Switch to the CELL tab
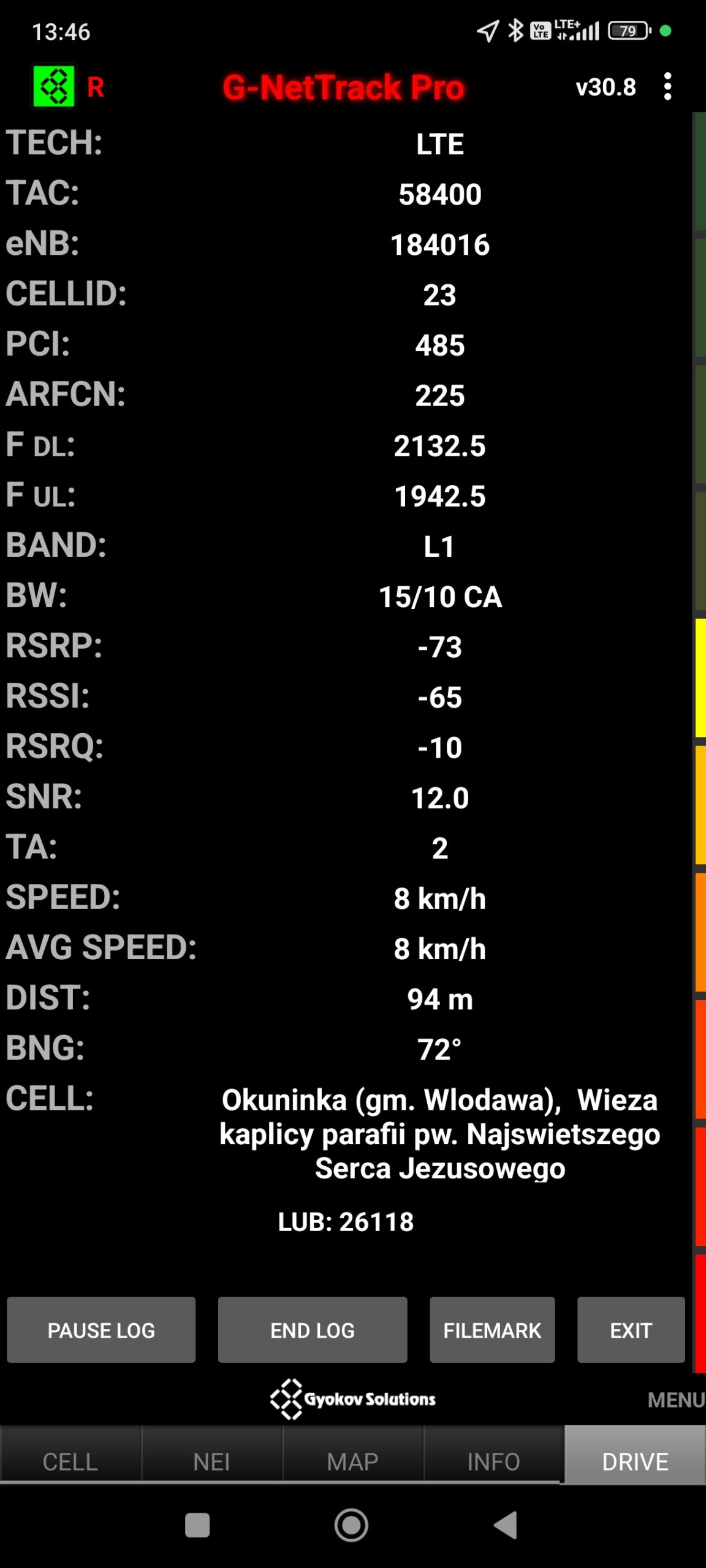Screen dimensions: 706x1568 (x=70, y=1461)
